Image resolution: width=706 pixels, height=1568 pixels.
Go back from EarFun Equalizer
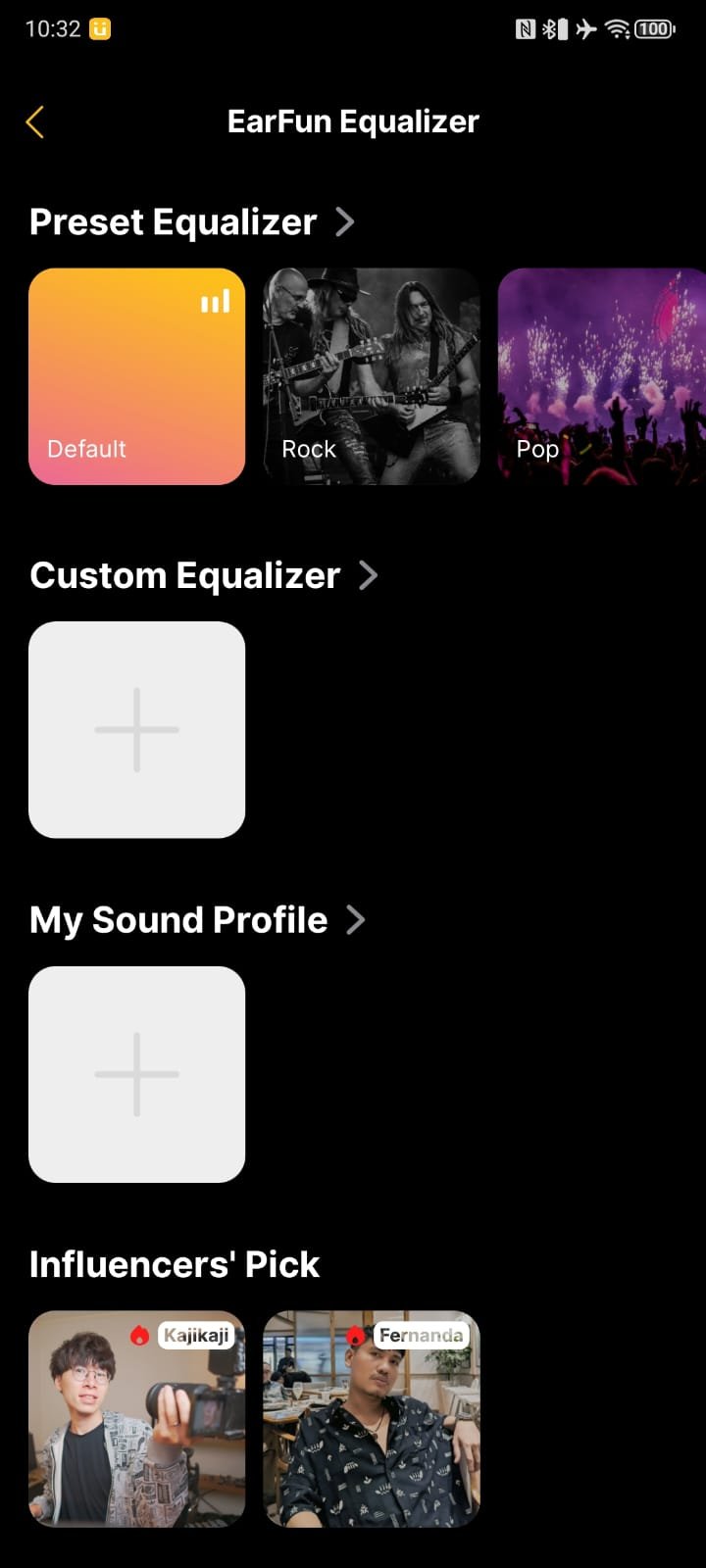(x=35, y=122)
